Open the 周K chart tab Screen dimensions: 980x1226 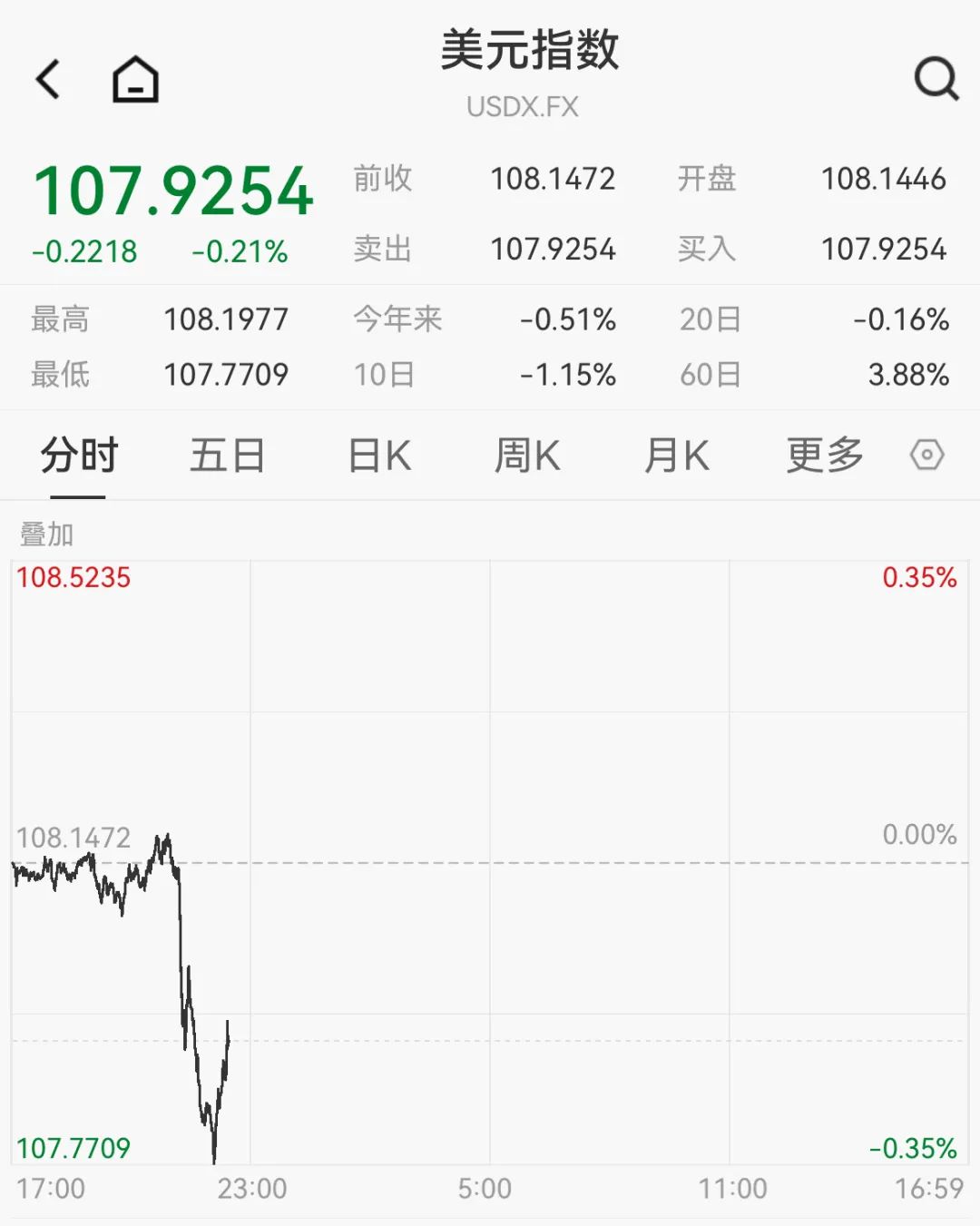click(527, 456)
